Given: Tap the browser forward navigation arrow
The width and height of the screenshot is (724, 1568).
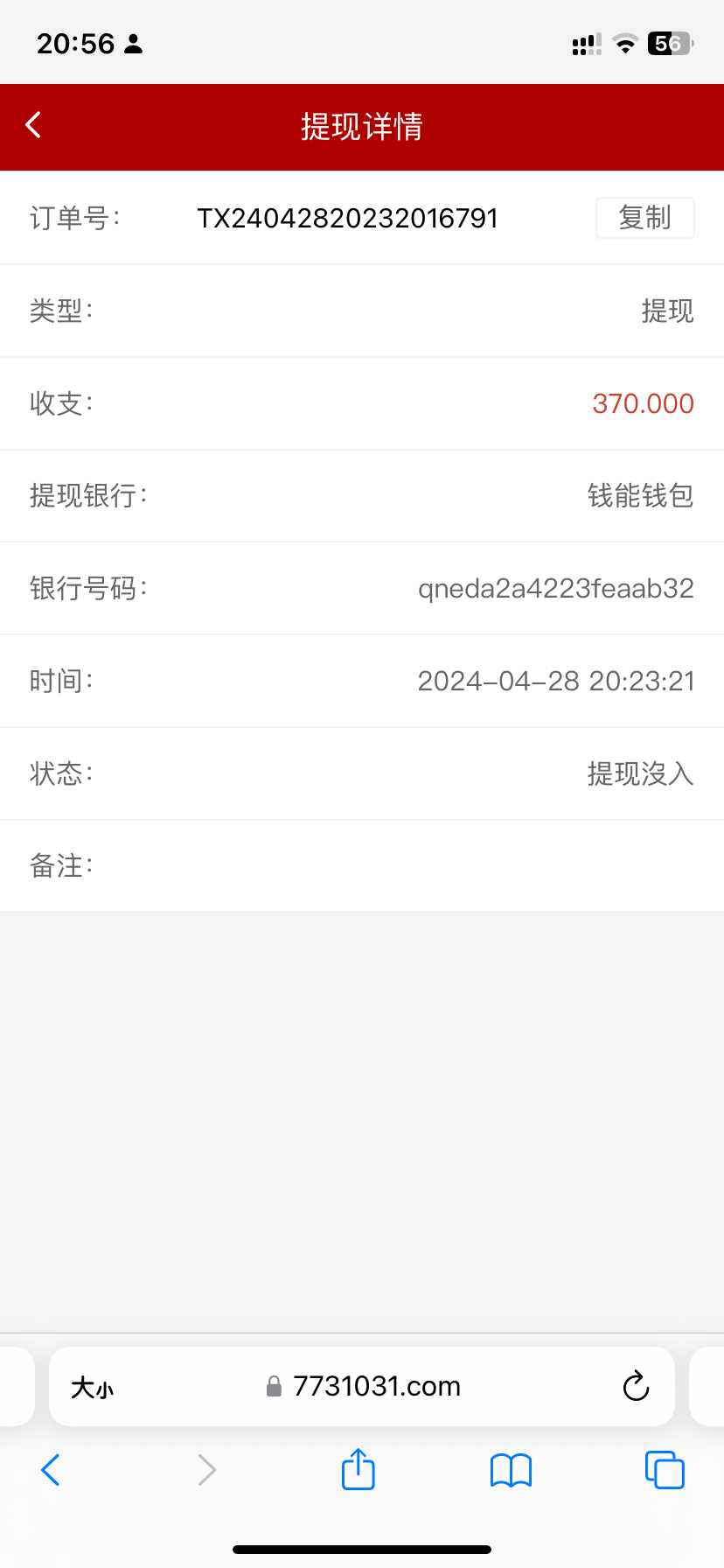Looking at the screenshot, I should pos(206,1470).
